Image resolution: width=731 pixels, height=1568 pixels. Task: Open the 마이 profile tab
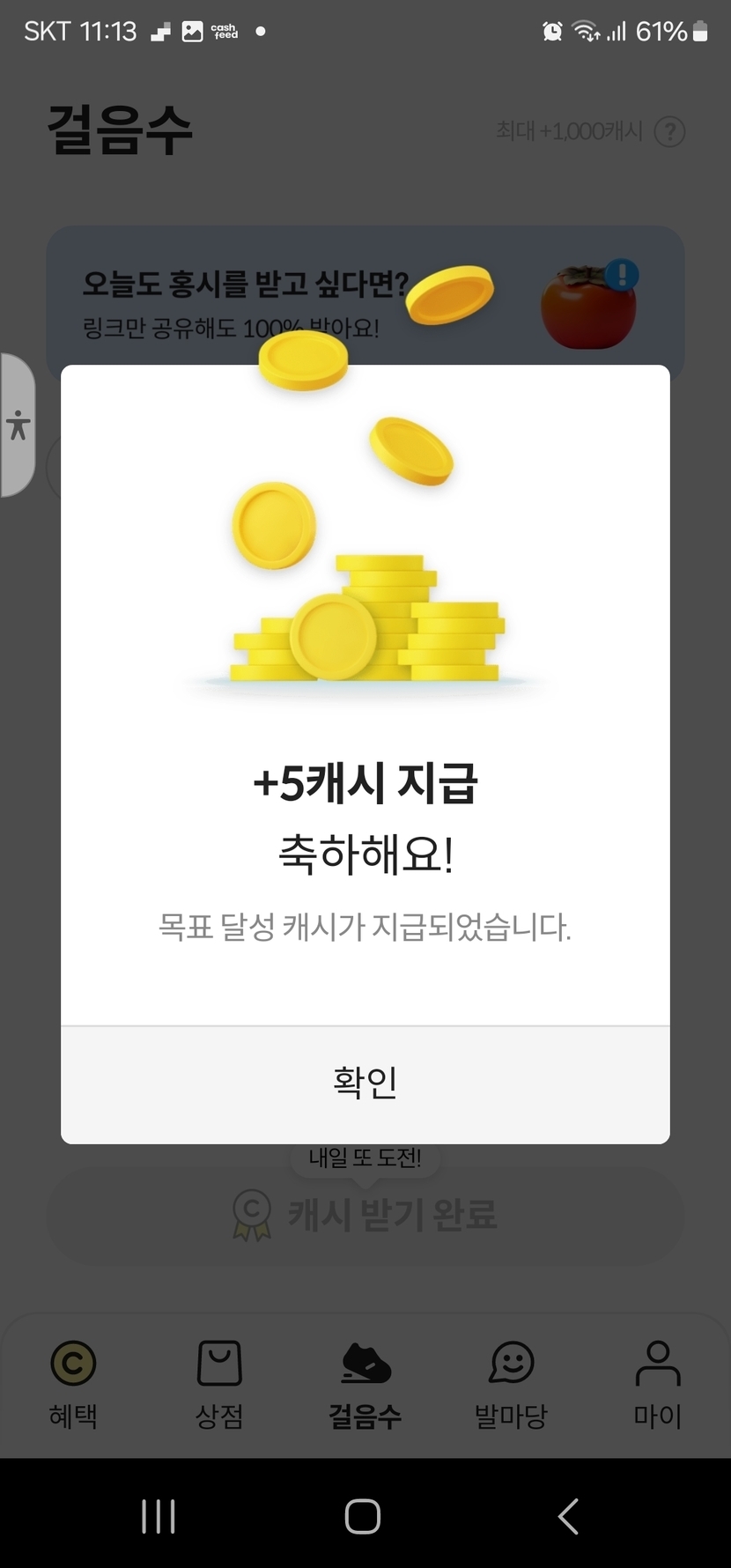(657, 1383)
